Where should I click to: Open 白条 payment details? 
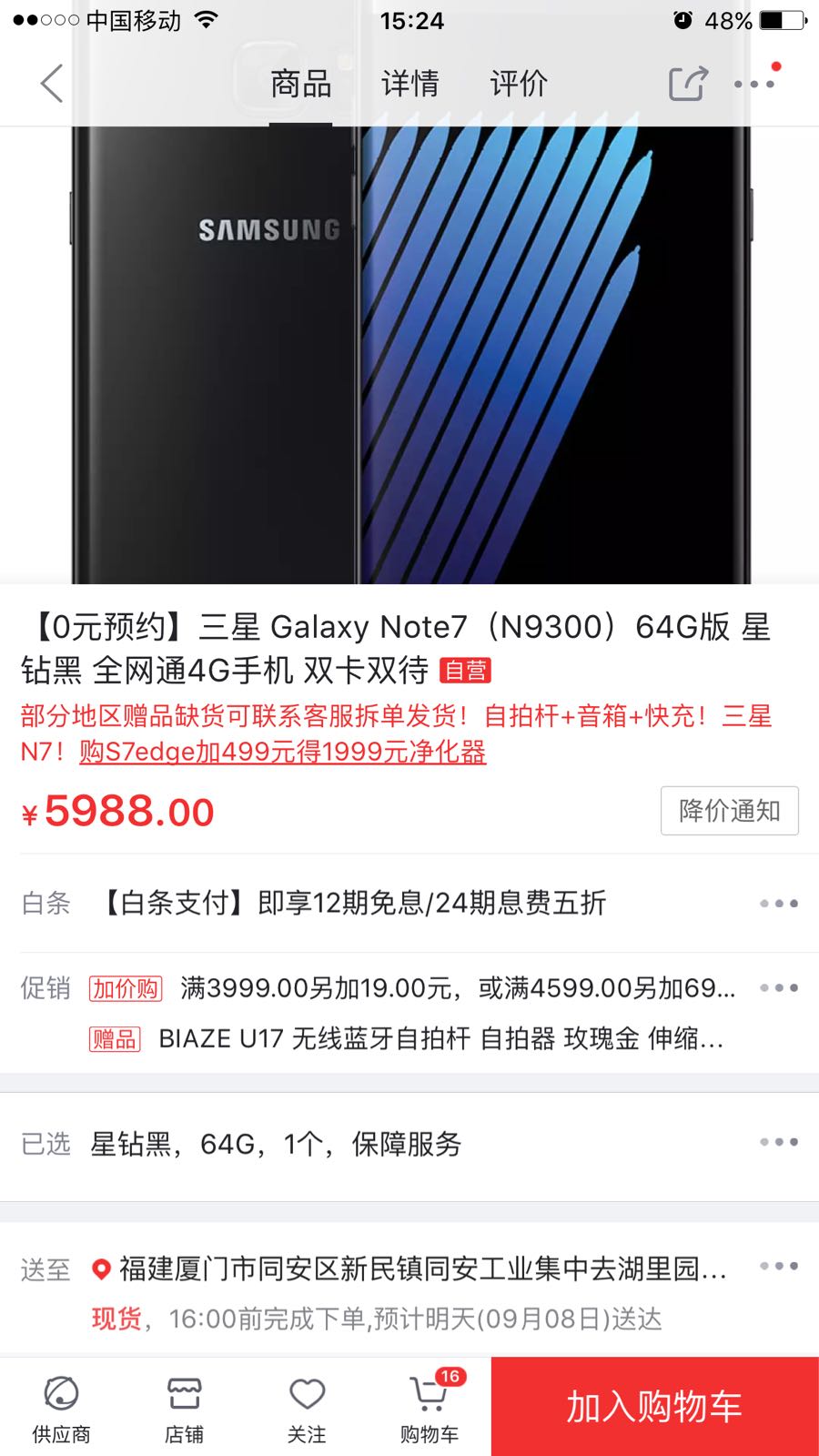pos(409,903)
